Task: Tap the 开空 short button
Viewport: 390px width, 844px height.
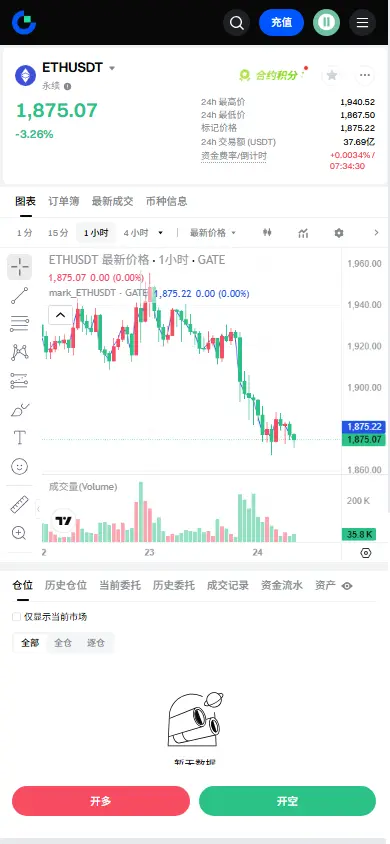Action: click(287, 801)
